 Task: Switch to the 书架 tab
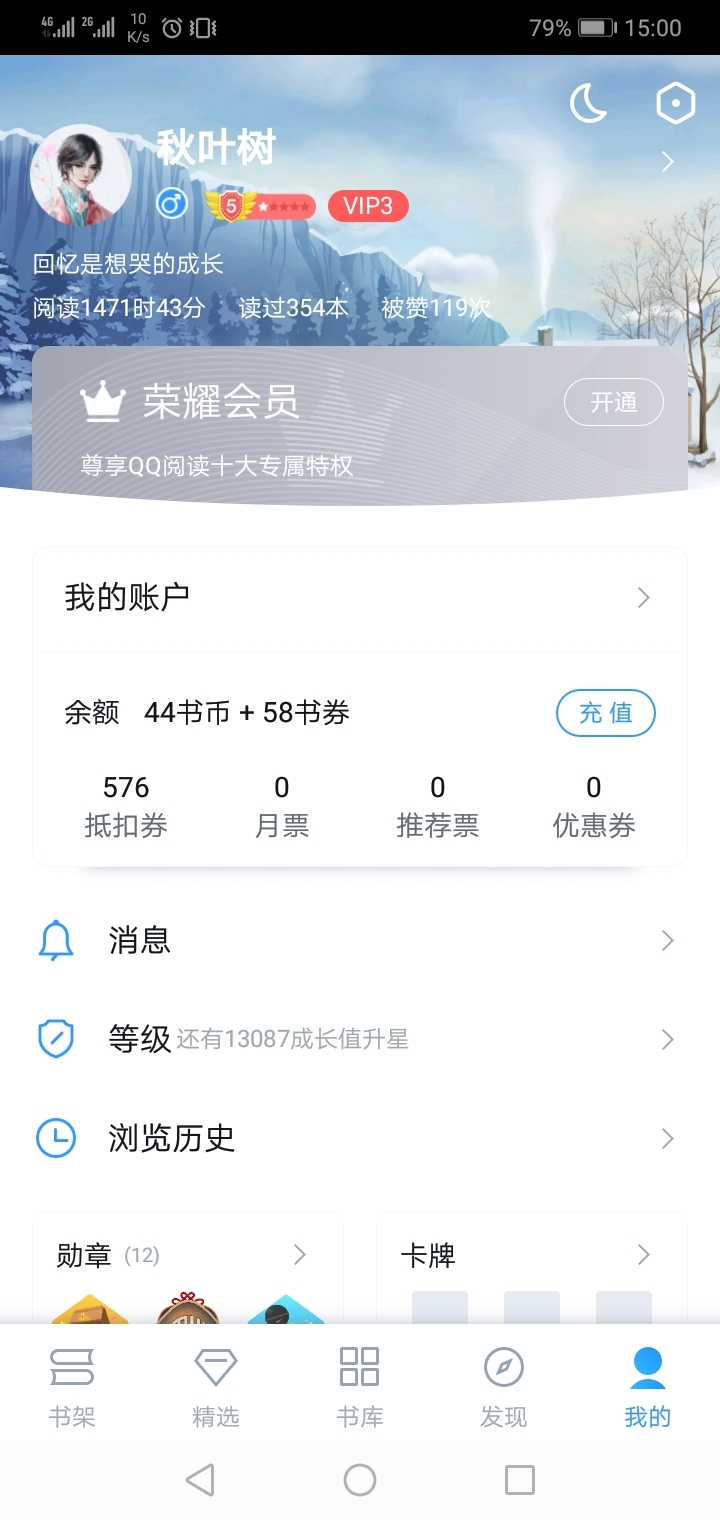(x=72, y=1384)
